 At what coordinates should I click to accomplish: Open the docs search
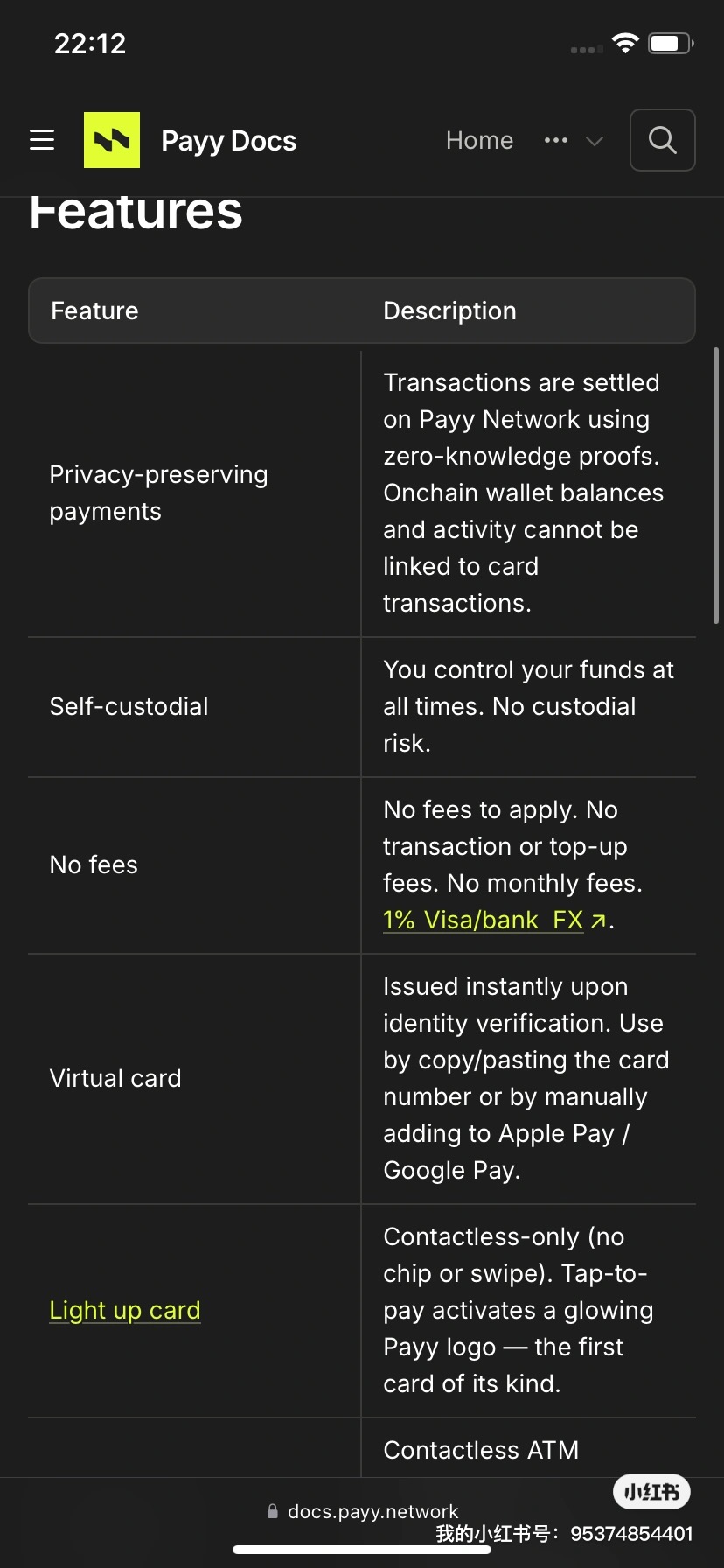coord(662,140)
